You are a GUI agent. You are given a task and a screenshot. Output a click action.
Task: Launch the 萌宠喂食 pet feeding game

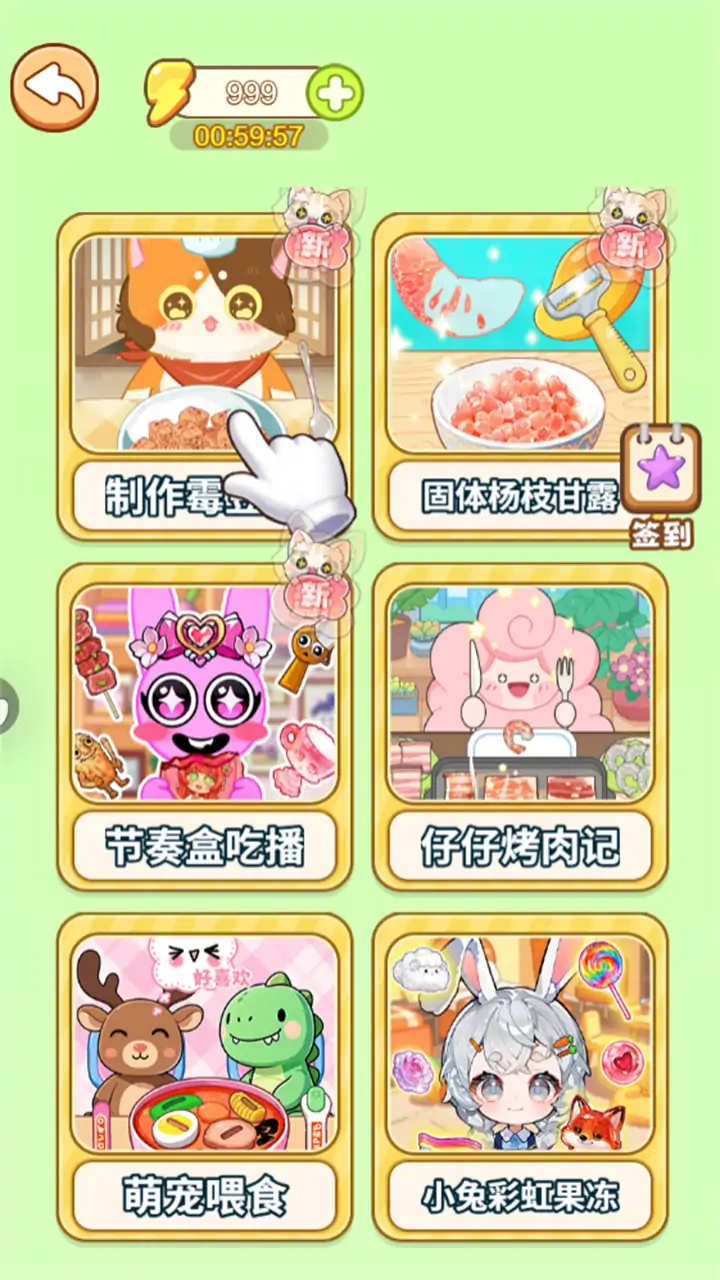pos(204,1075)
